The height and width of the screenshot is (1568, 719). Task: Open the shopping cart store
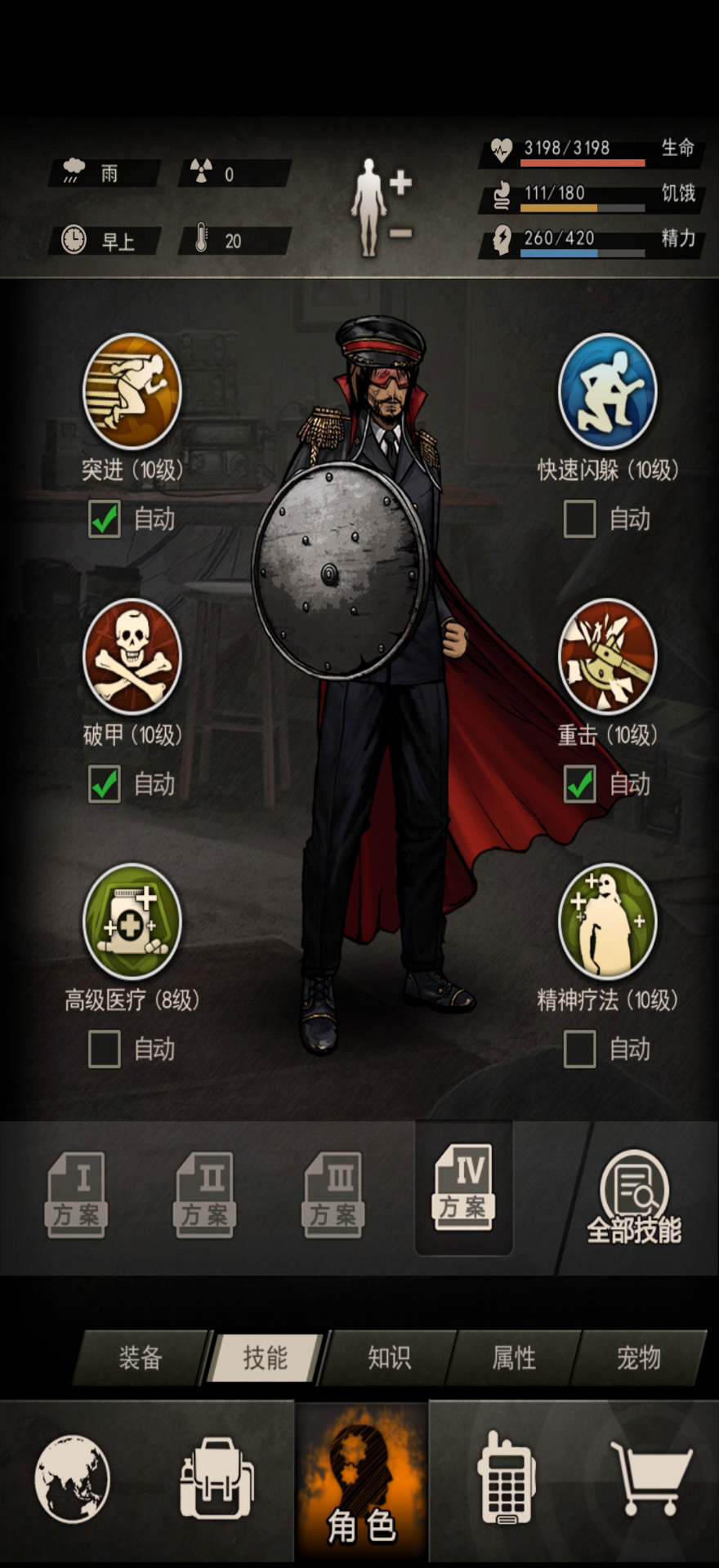pos(651,1477)
